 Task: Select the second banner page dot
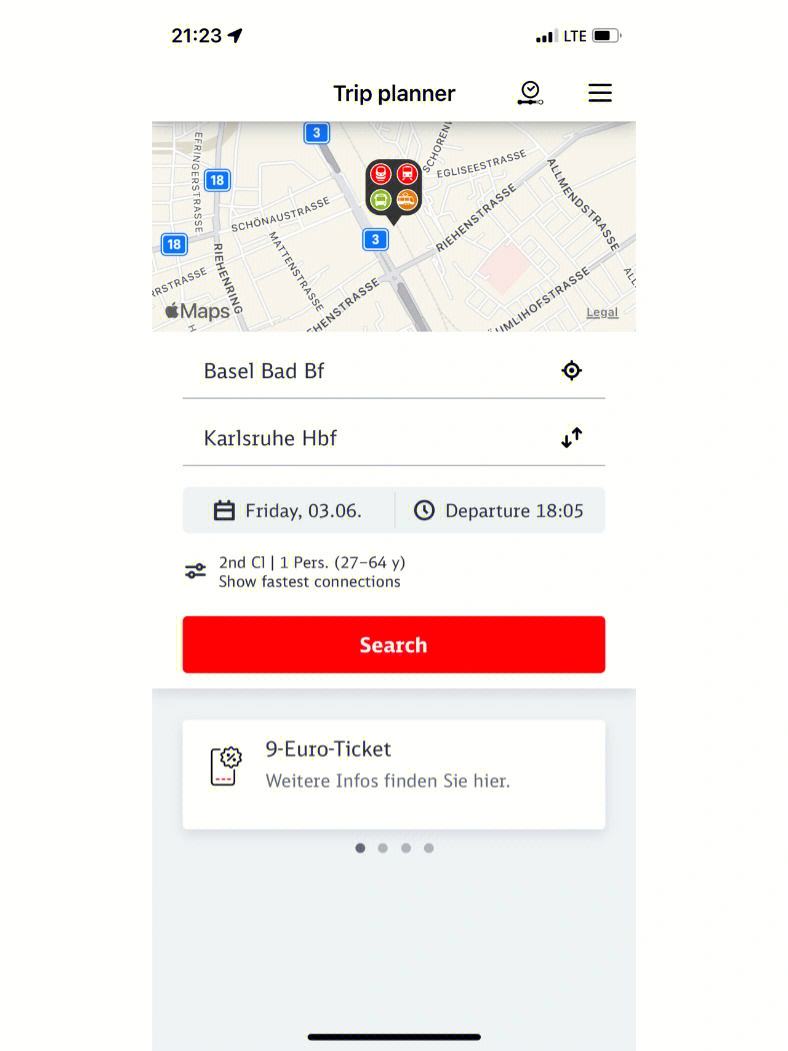tap(383, 848)
